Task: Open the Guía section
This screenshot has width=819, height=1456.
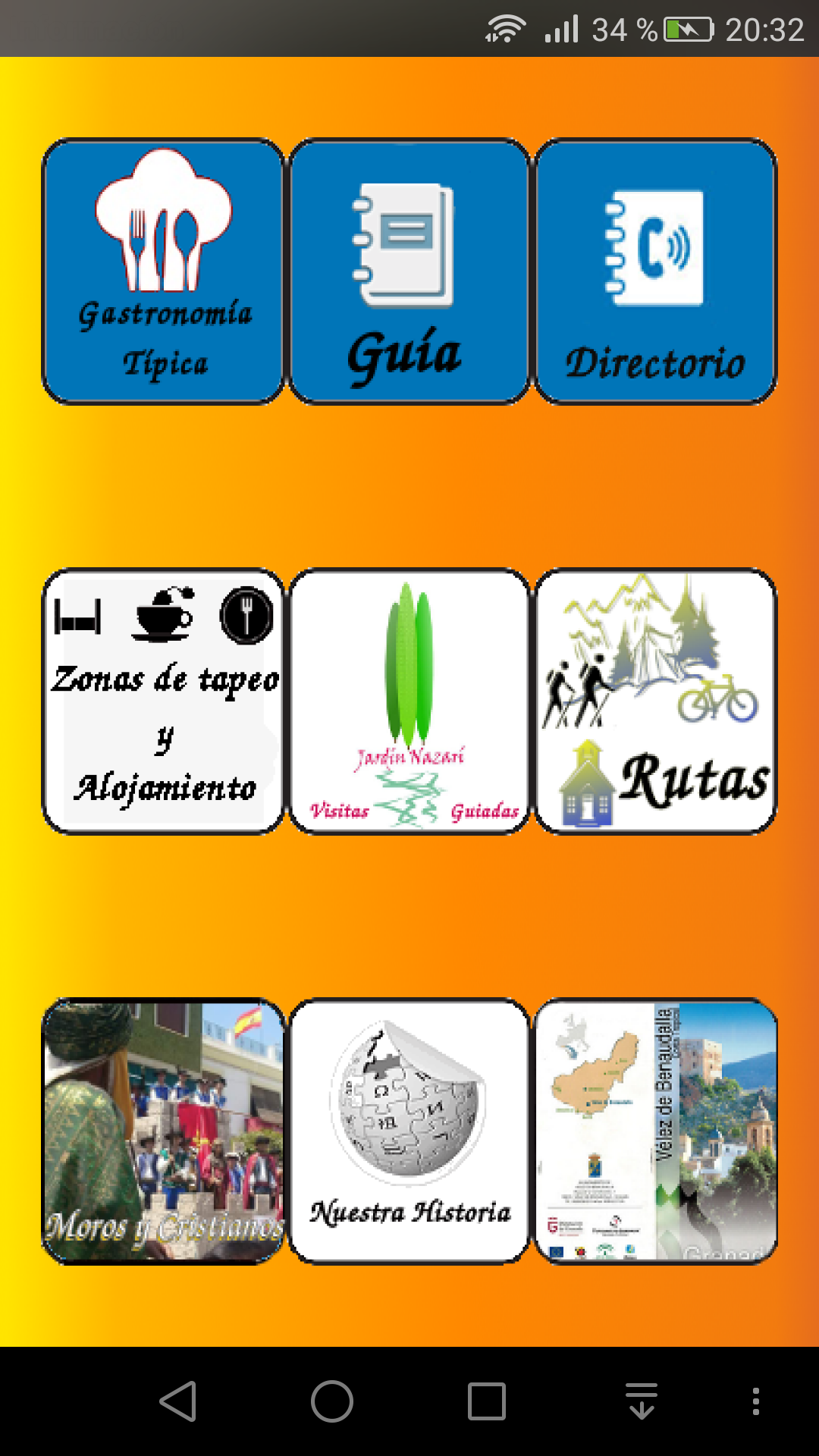Action: (409, 271)
